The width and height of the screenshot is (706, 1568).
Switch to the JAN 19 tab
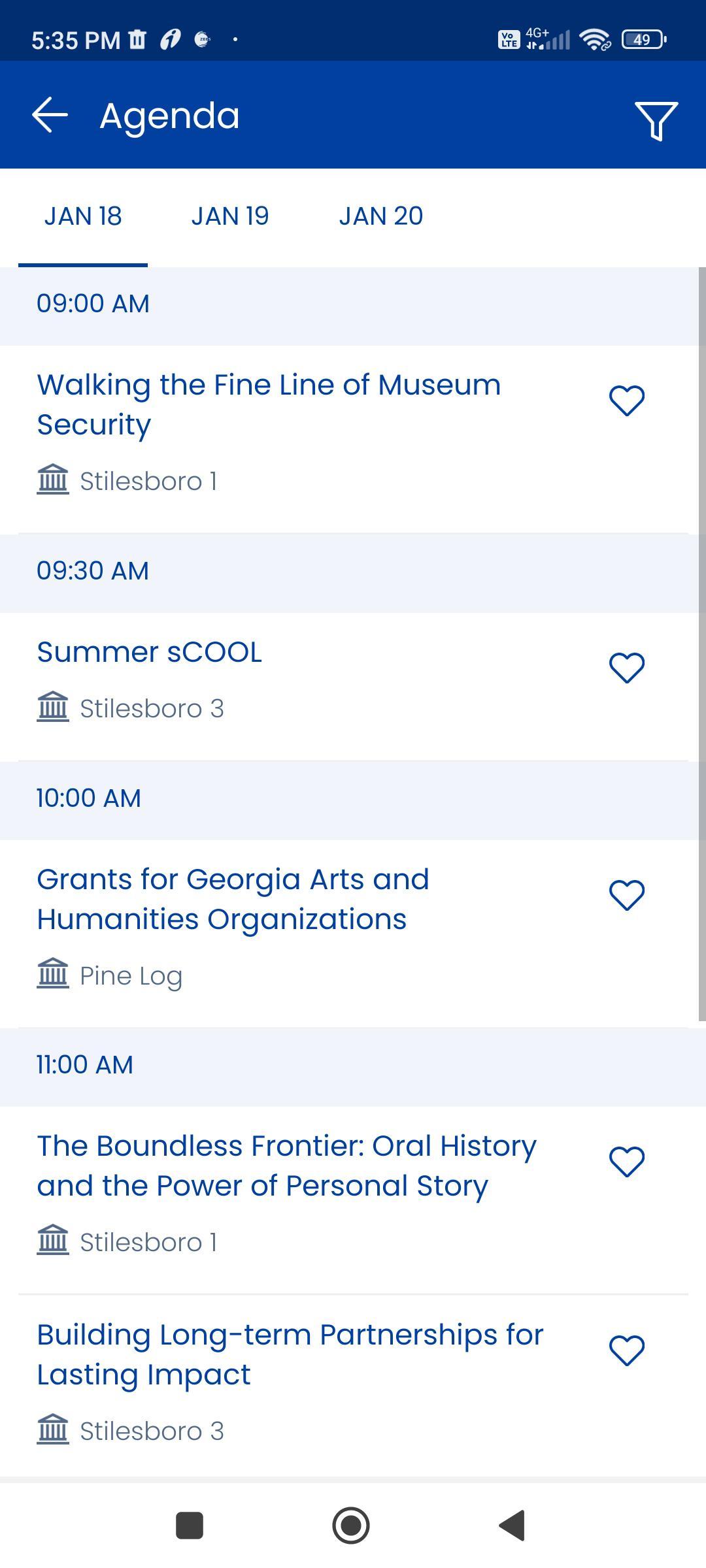[230, 216]
